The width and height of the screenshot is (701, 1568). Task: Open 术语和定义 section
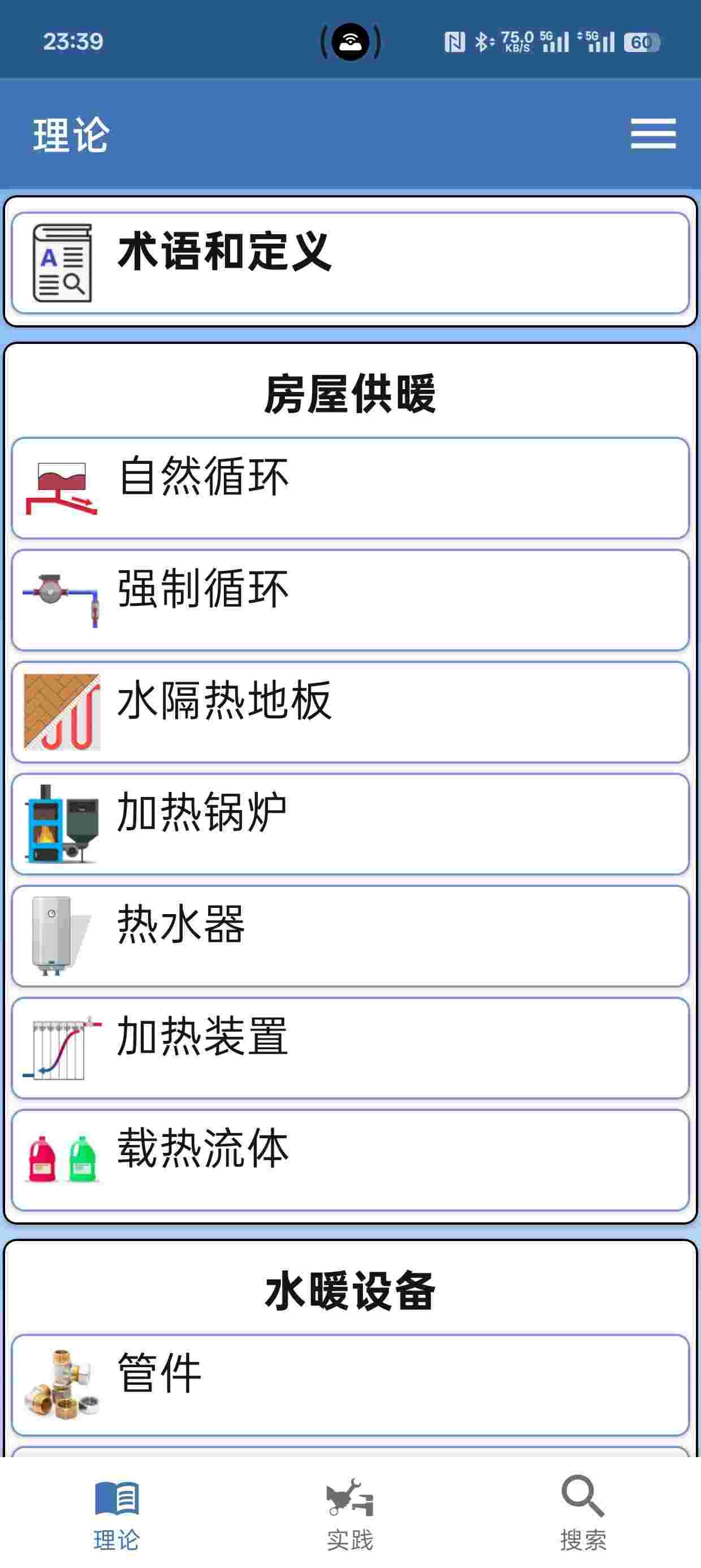(x=350, y=263)
